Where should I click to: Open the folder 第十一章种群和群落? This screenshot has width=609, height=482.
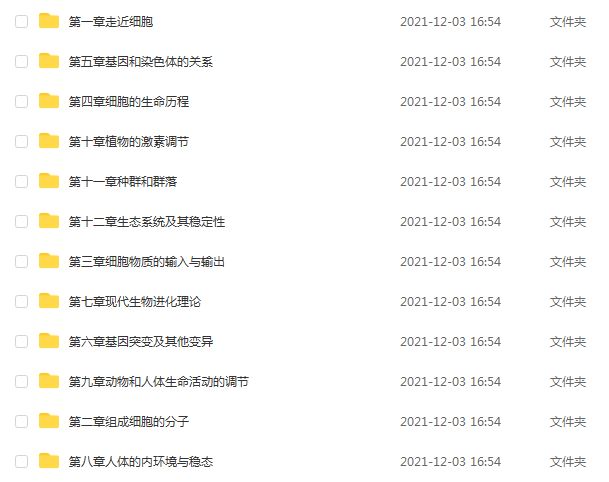(122, 181)
